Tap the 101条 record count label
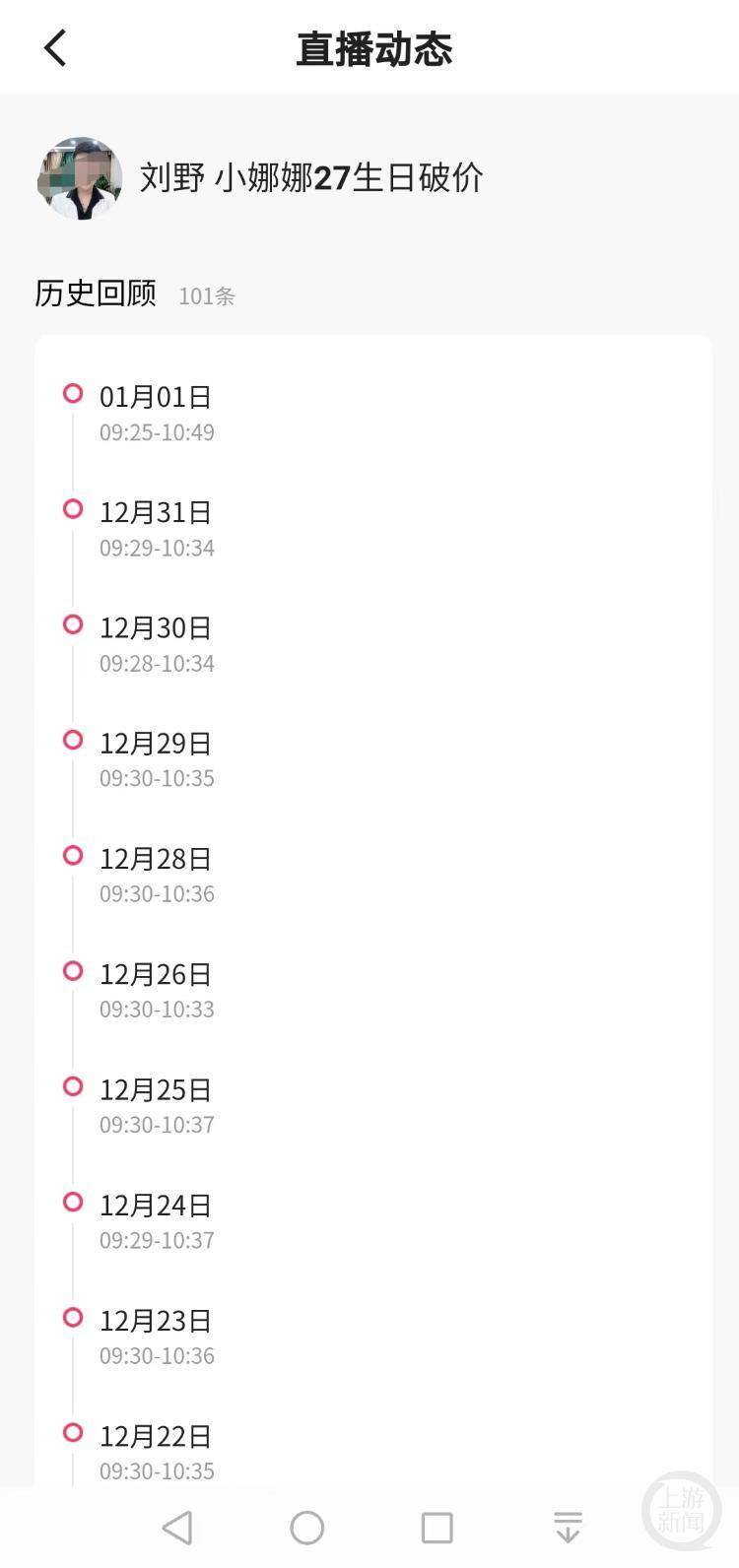The width and height of the screenshot is (739, 1568). click(x=205, y=295)
